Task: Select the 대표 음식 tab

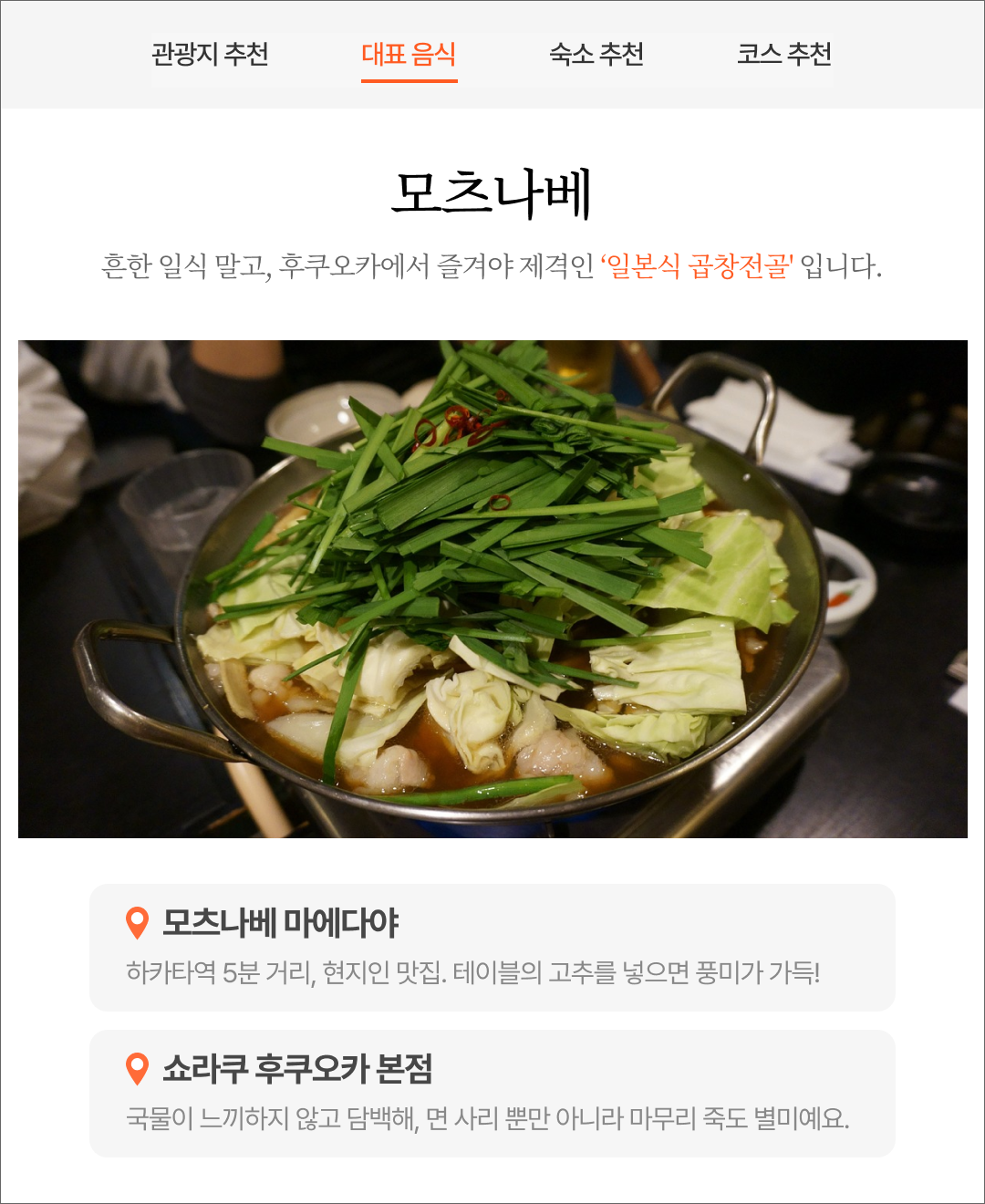Action: pos(410,55)
